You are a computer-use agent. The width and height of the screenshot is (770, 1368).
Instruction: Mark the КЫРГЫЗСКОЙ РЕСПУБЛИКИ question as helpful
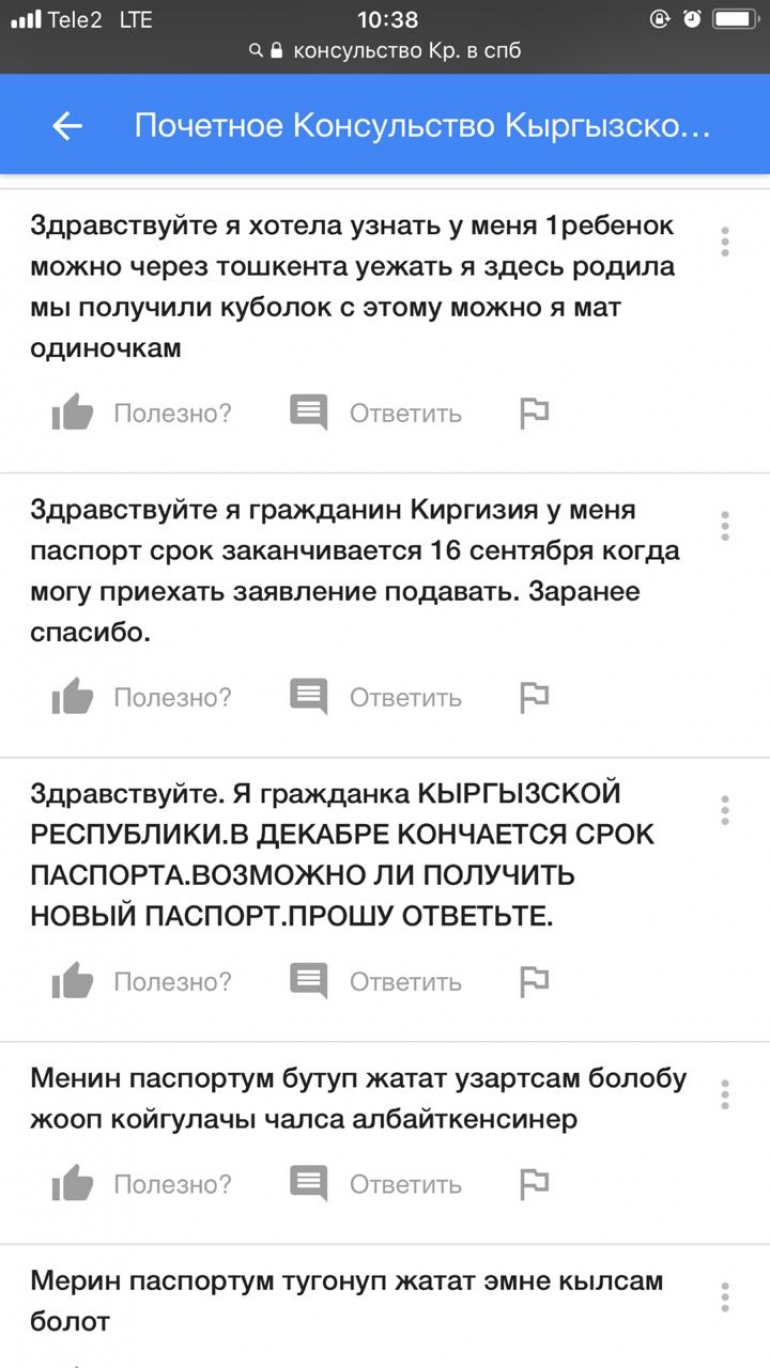141,981
